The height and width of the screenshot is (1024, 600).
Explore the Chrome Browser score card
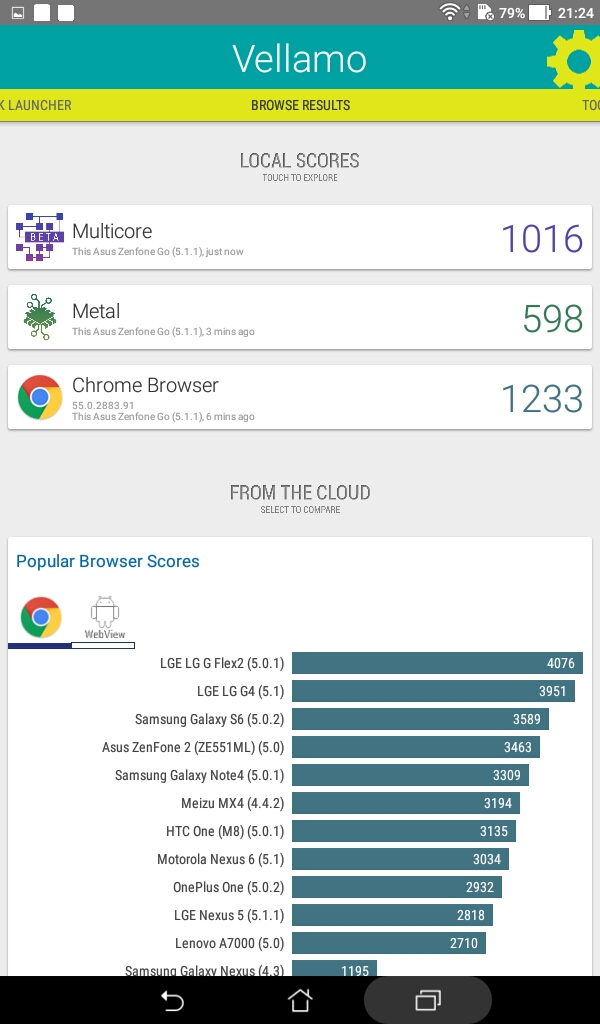(300, 398)
